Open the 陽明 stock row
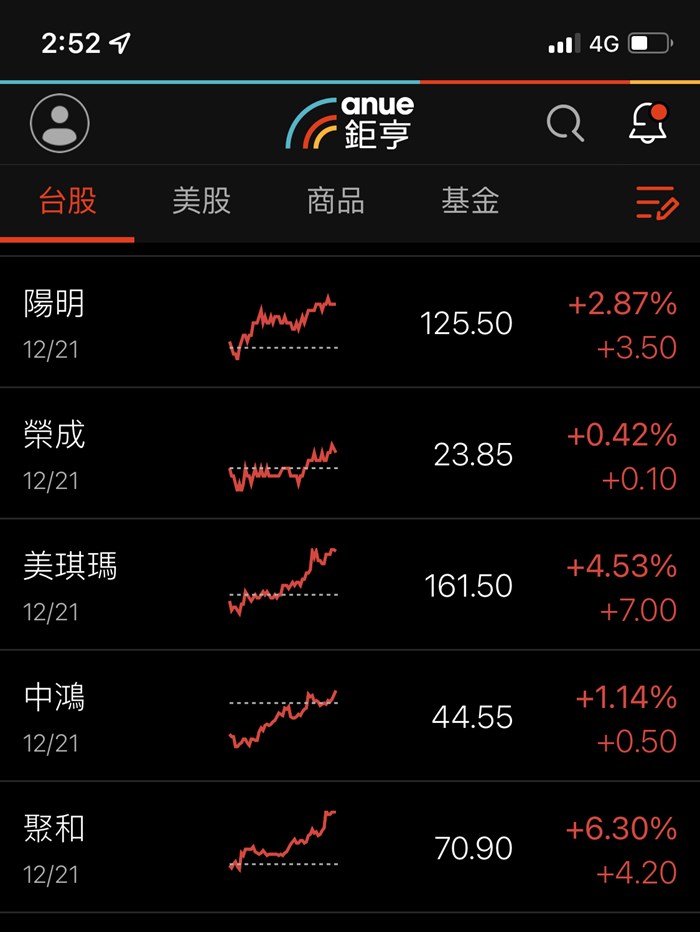The height and width of the screenshot is (932, 700). point(350,323)
